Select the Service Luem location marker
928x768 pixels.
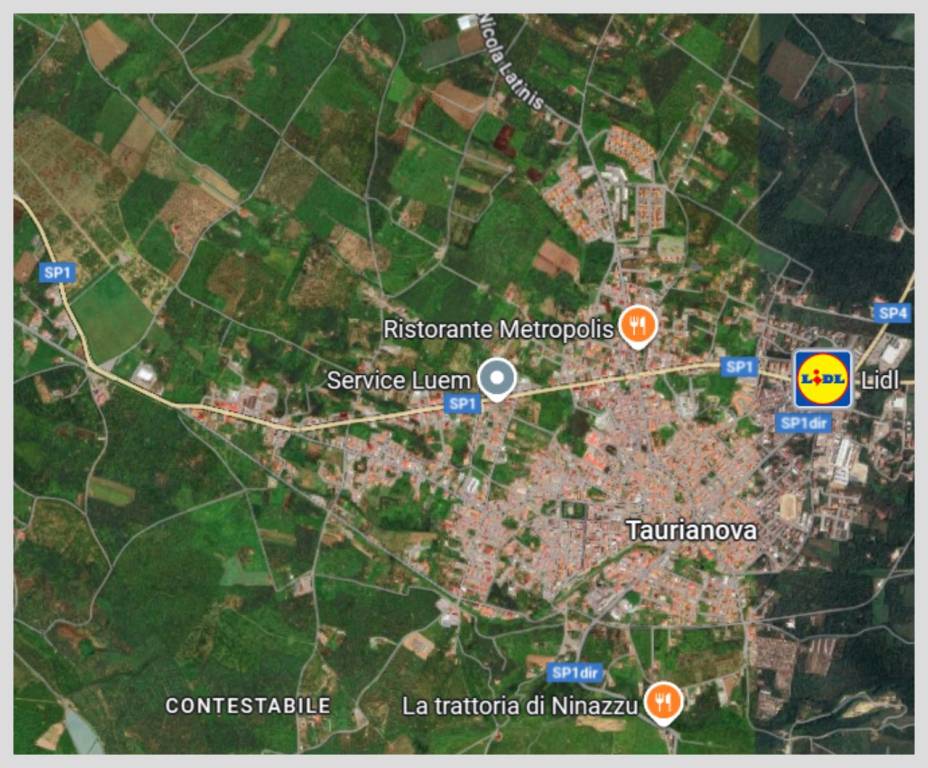tap(496, 379)
